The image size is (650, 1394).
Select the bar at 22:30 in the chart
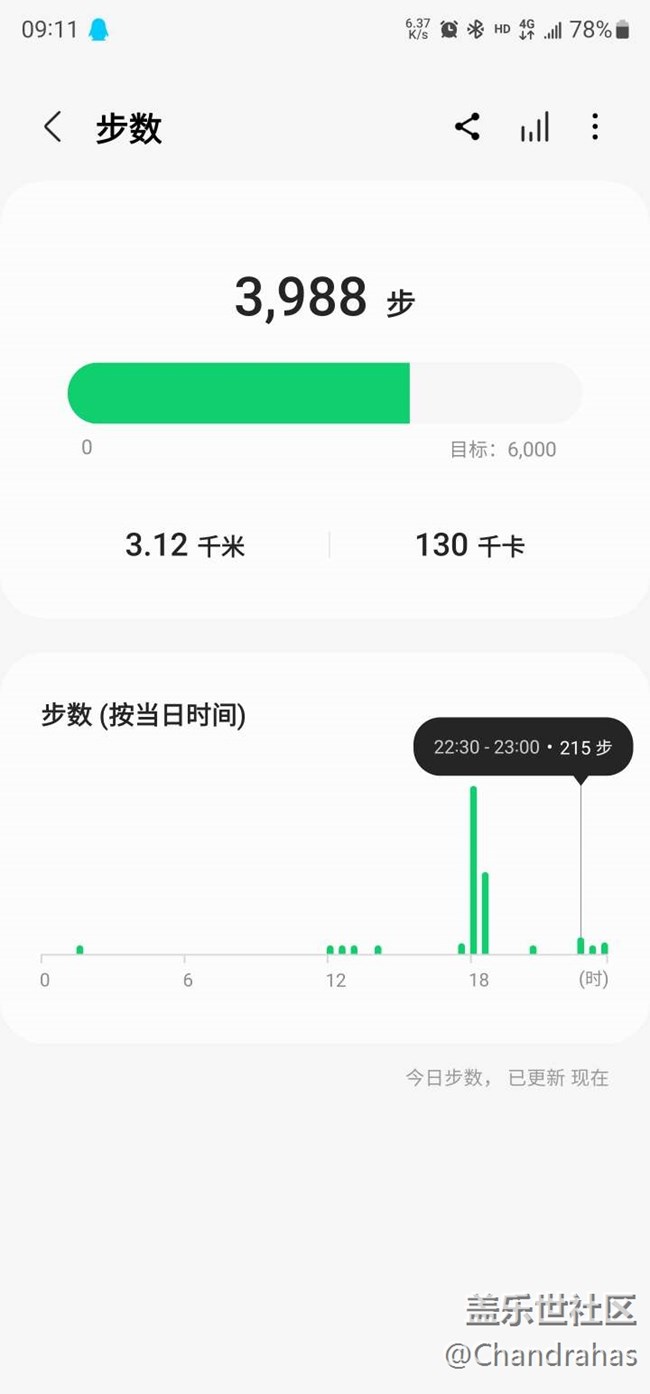[580, 946]
